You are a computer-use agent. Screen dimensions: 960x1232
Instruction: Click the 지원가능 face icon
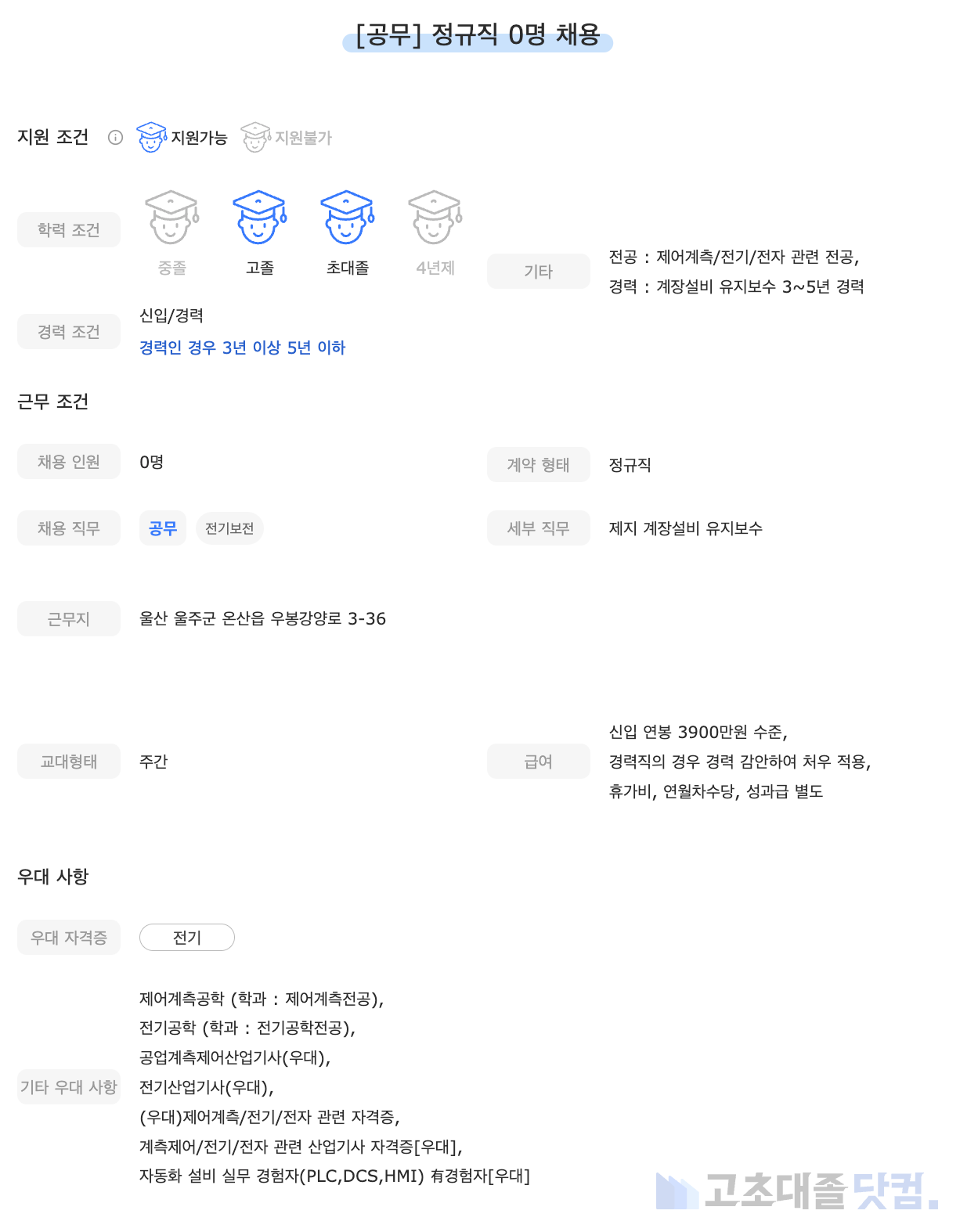[152, 138]
